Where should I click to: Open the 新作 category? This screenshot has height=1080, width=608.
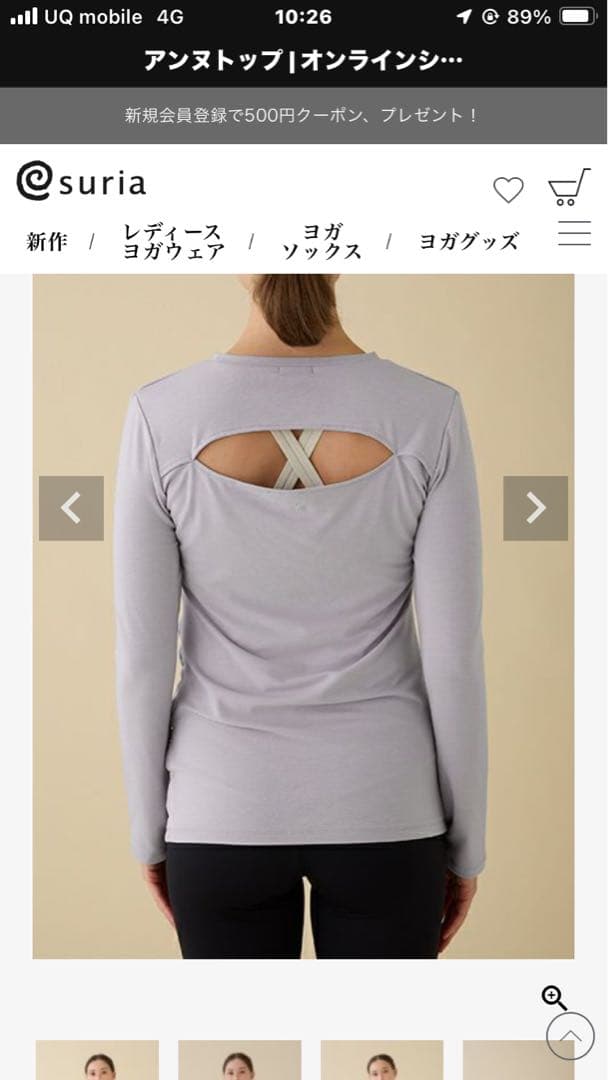point(47,242)
